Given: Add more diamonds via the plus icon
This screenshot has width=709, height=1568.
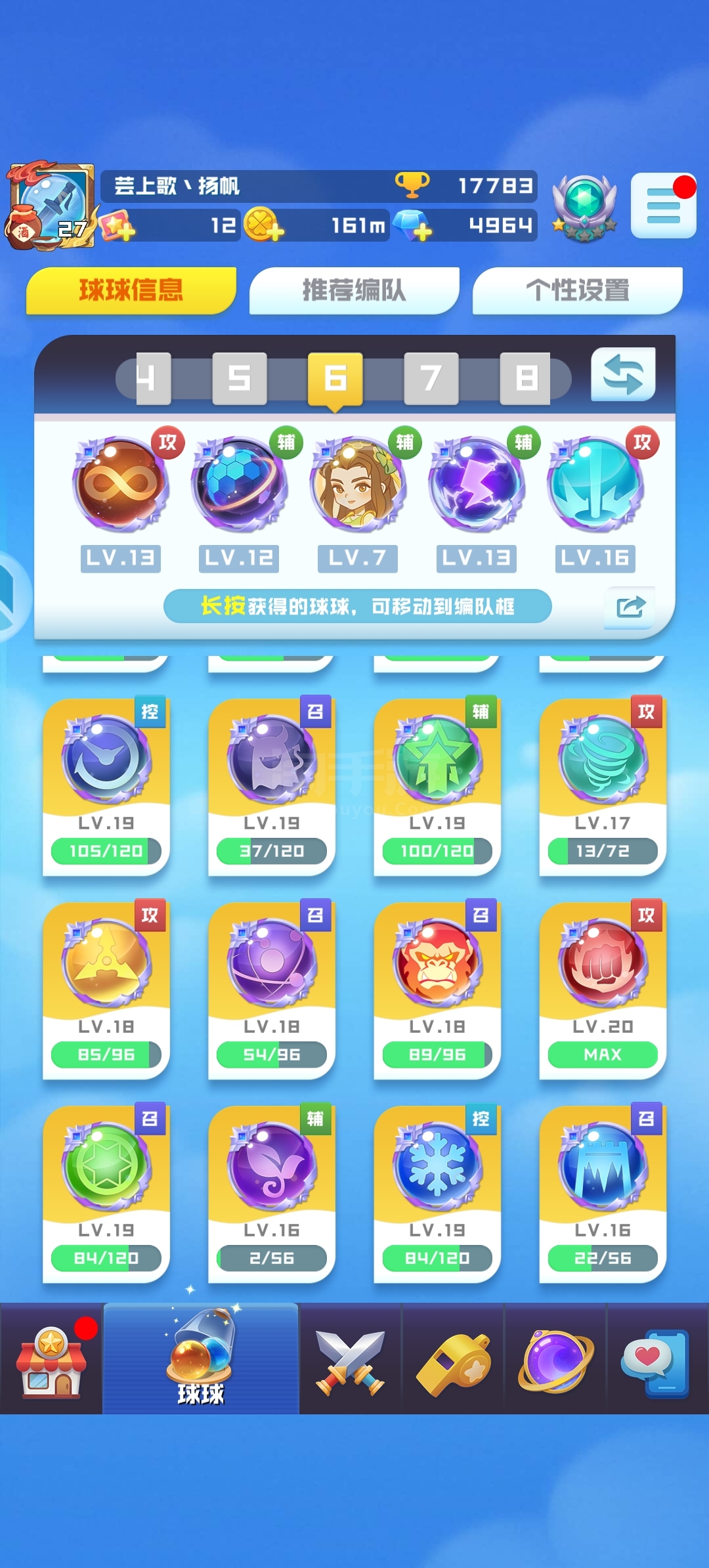Looking at the screenshot, I should pos(422,231).
